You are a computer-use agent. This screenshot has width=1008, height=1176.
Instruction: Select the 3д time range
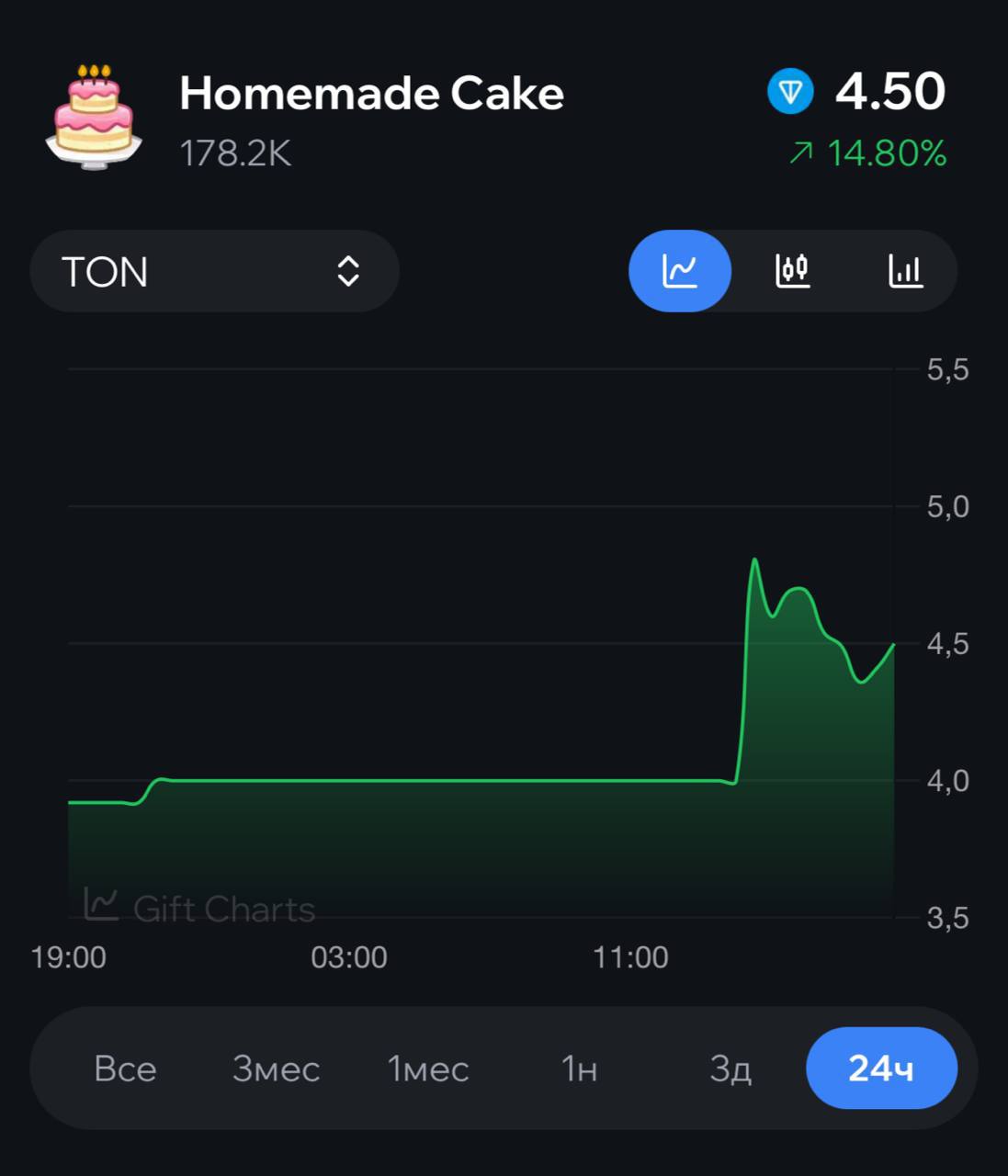click(731, 1069)
